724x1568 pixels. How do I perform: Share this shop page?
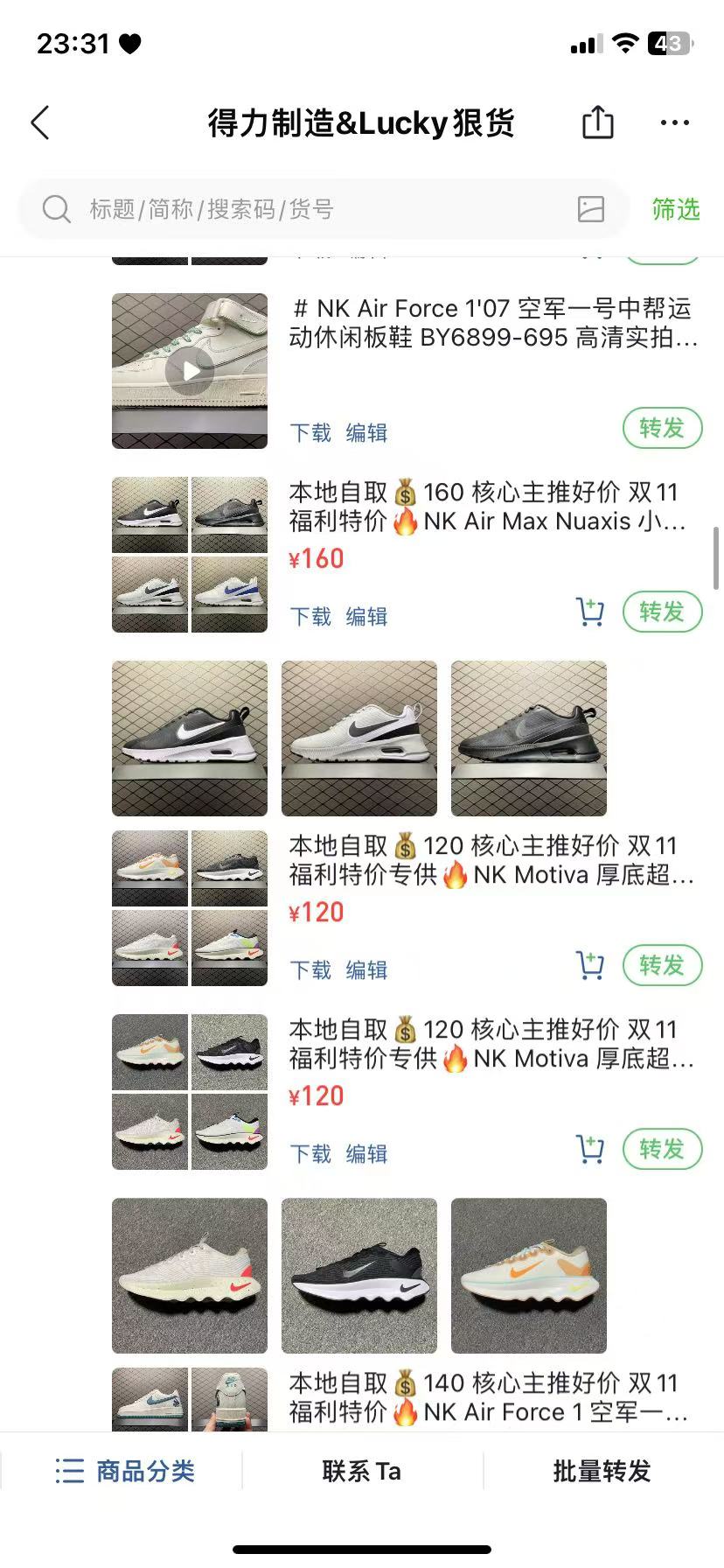click(598, 122)
